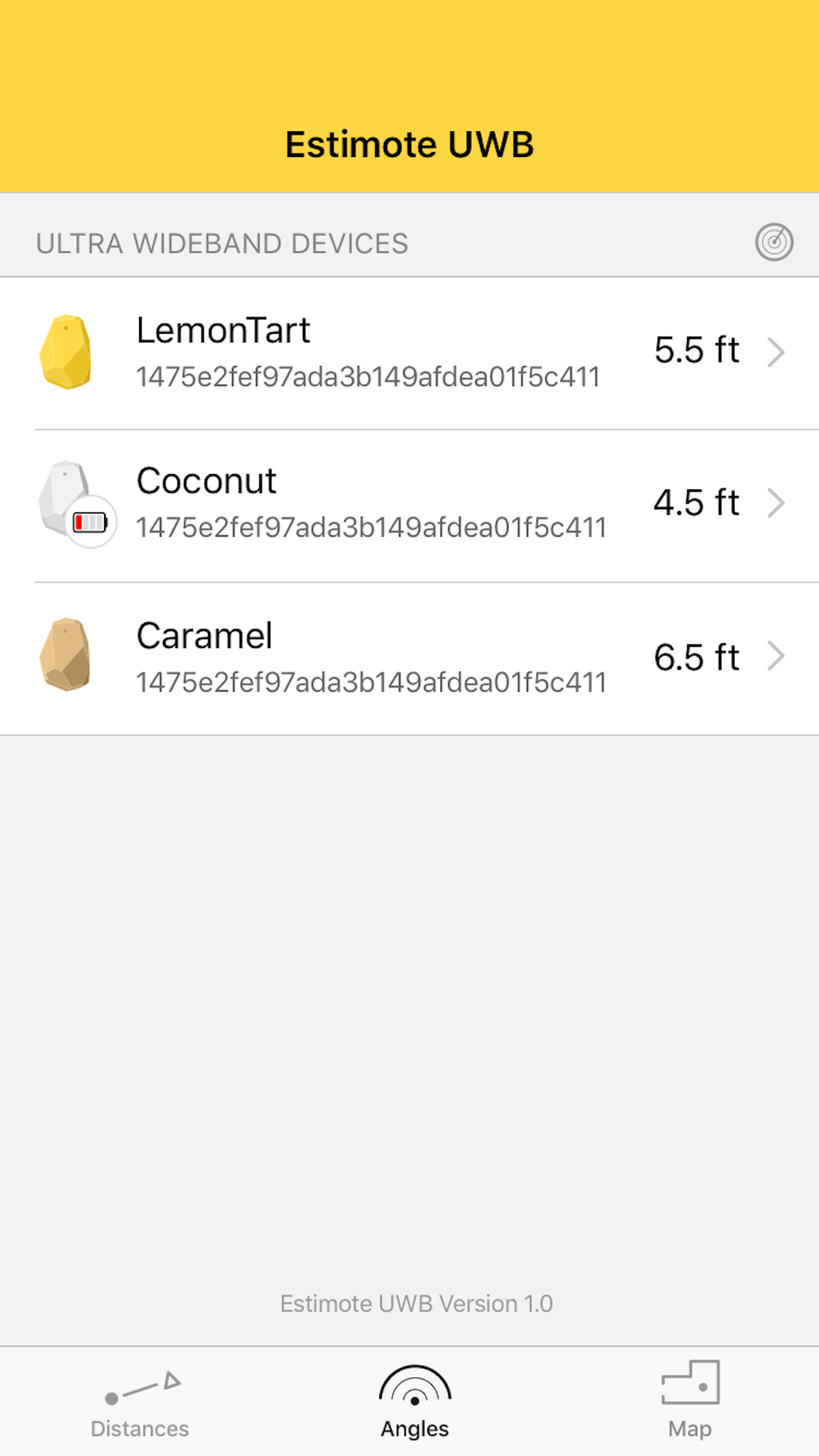Select the Caramel device

pyautogui.click(x=409, y=659)
